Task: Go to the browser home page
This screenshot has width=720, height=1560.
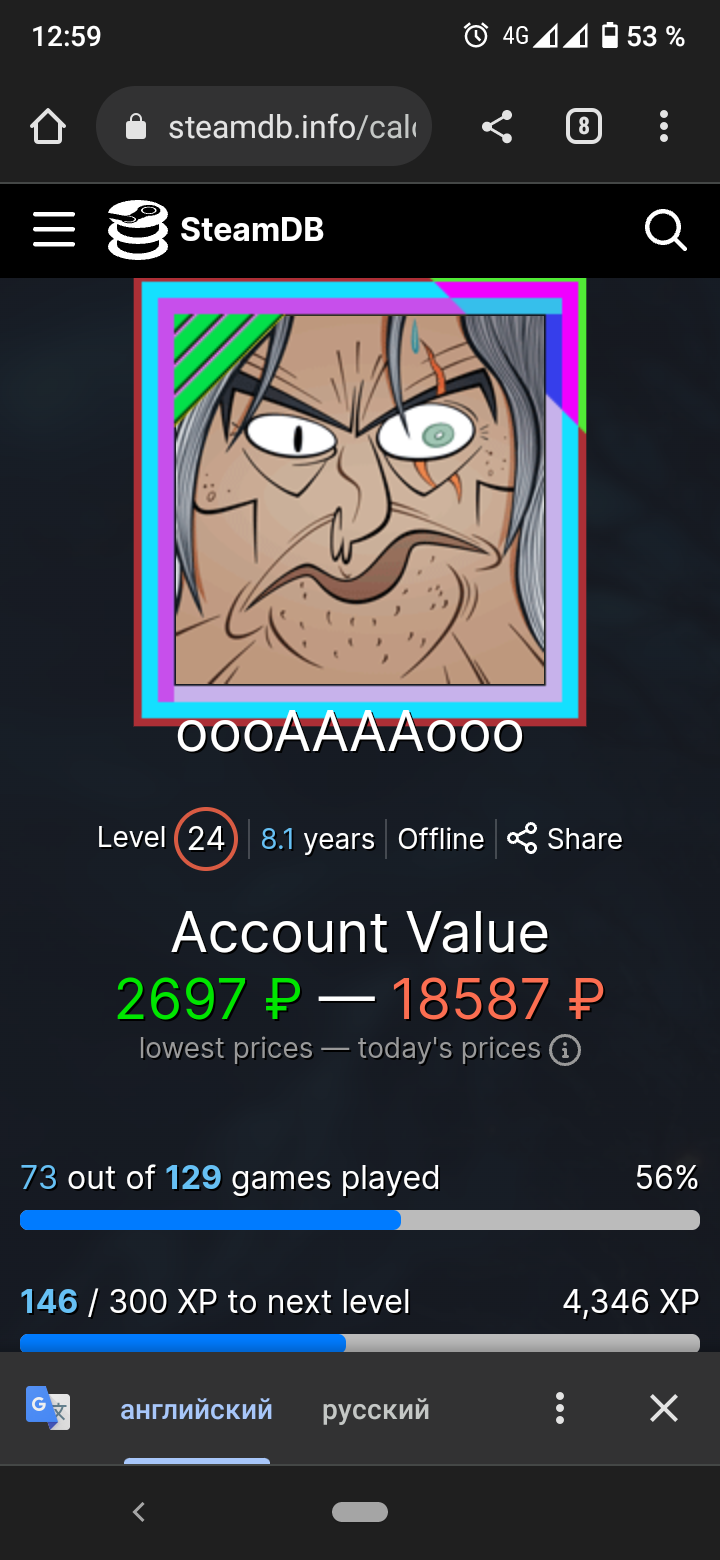Action: click(x=47, y=127)
